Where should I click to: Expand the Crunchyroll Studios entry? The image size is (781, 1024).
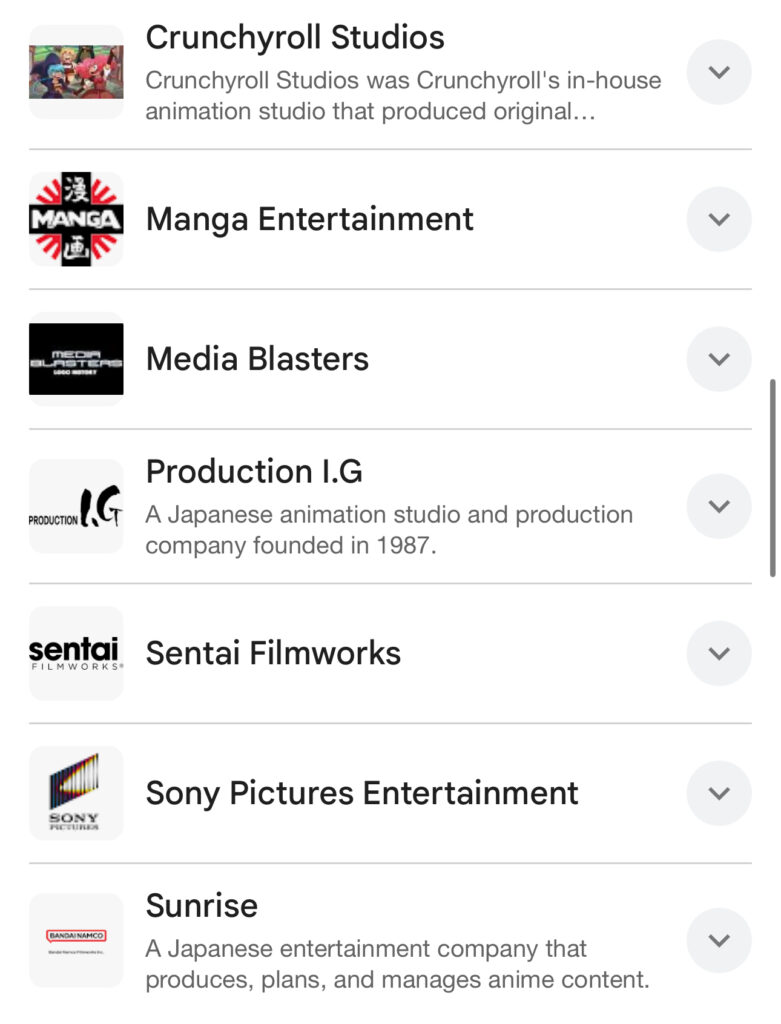pos(718,72)
